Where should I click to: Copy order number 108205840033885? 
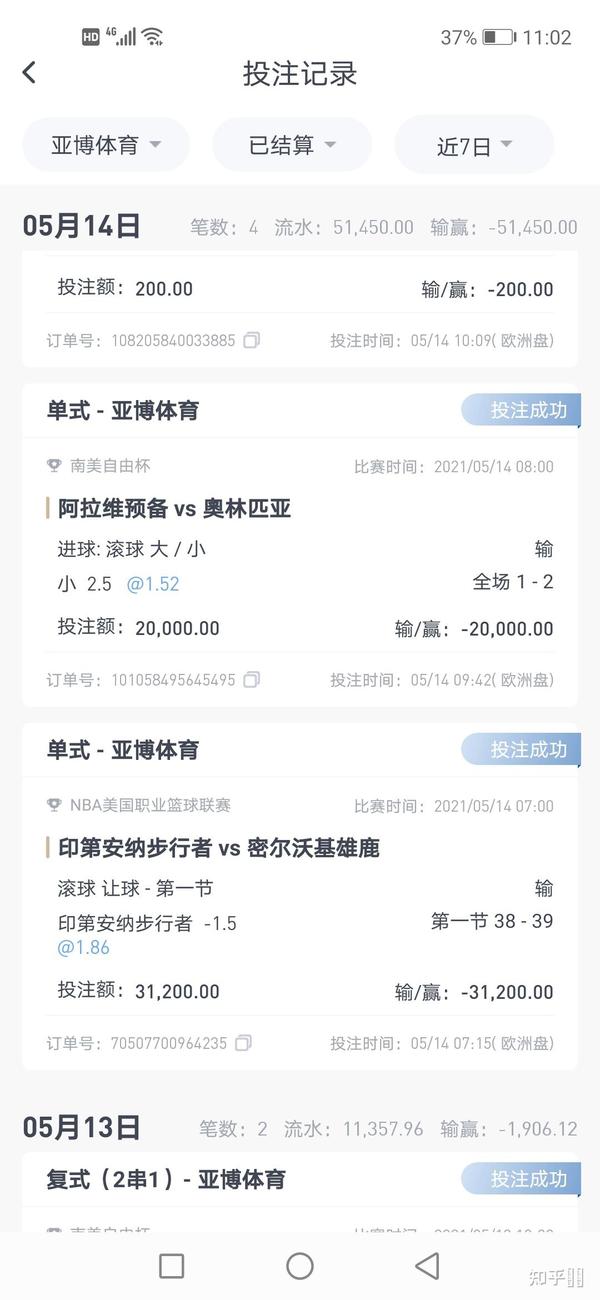tap(252, 340)
